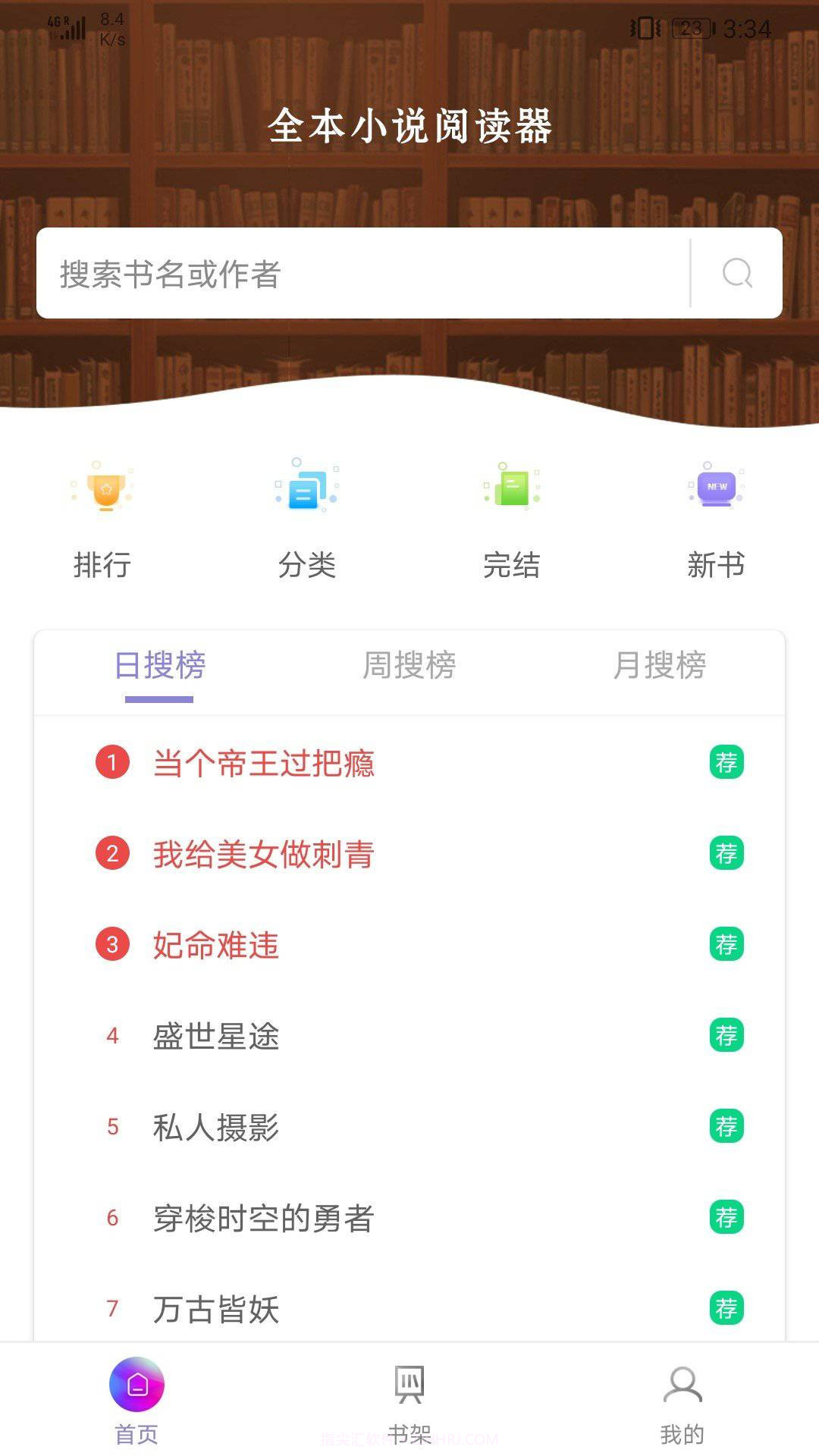Toggle the 荐 badge next to 当个帝王过把瘾
The width and height of the screenshot is (819, 1456).
click(x=726, y=762)
